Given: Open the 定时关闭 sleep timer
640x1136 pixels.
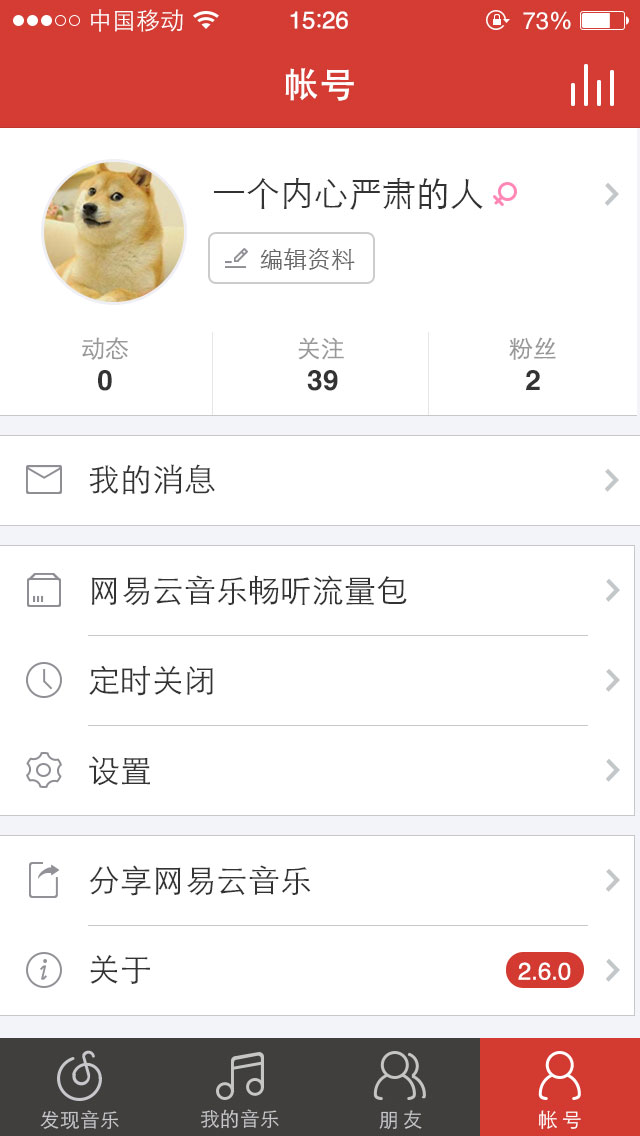Looking at the screenshot, I should (318, 681).
